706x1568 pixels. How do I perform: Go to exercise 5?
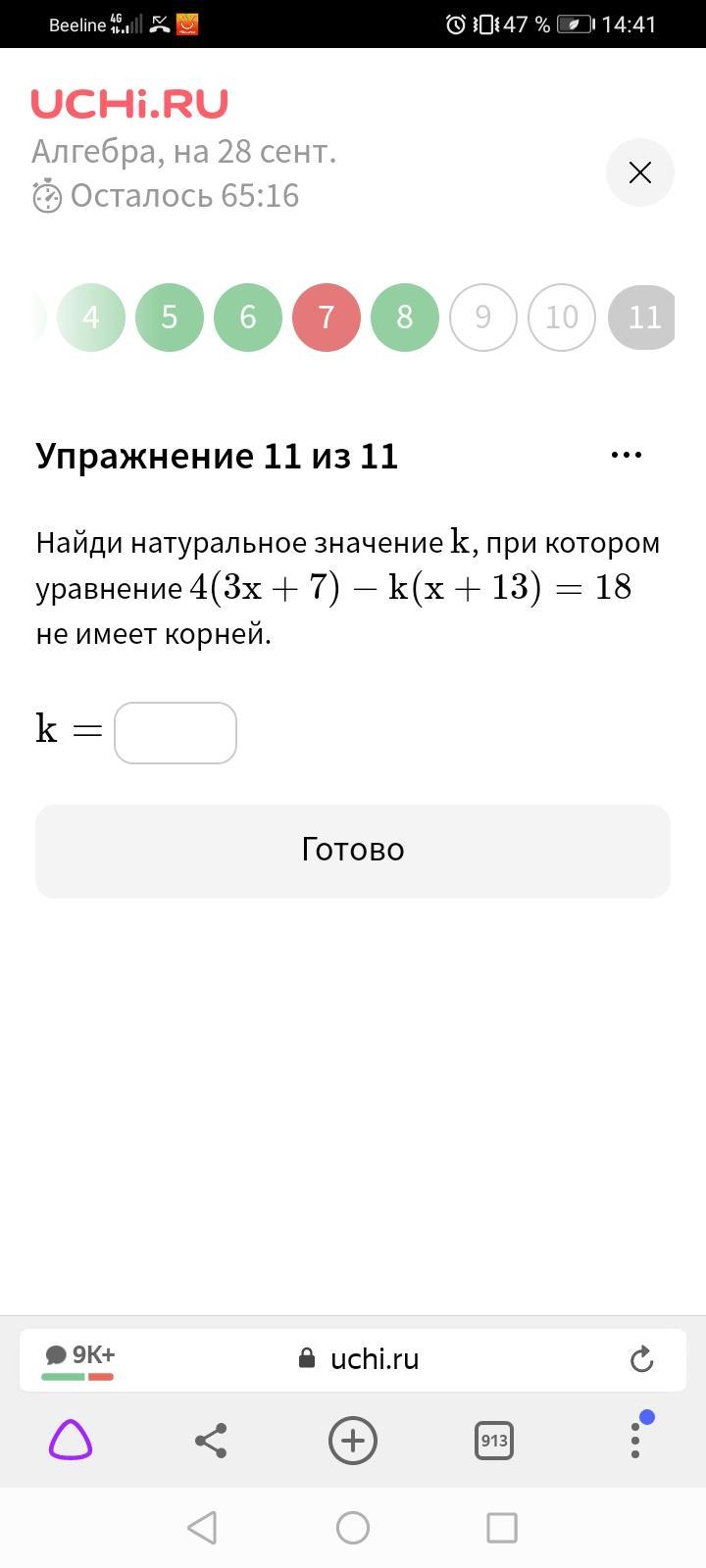pos(170,317)
